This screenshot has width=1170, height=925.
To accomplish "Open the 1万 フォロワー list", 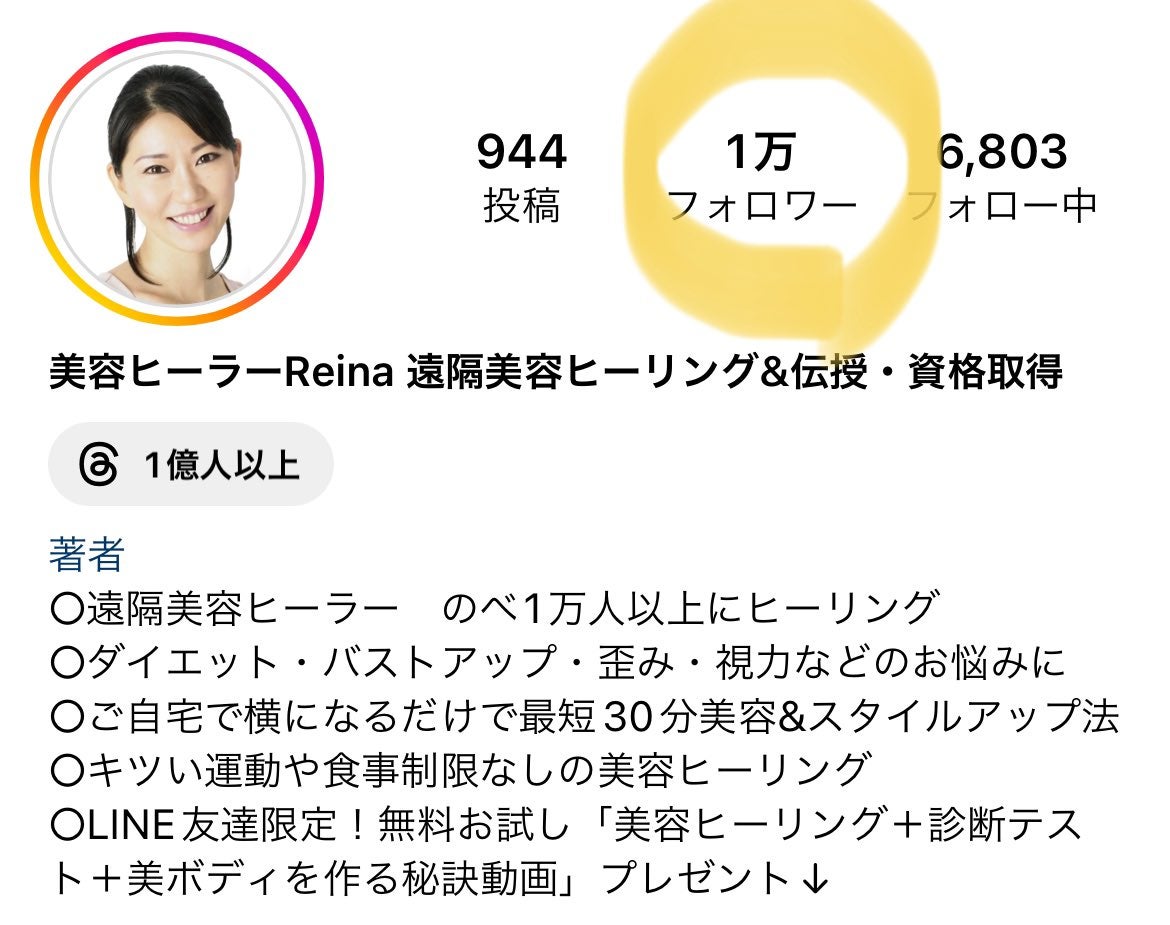I will point(761,178).
